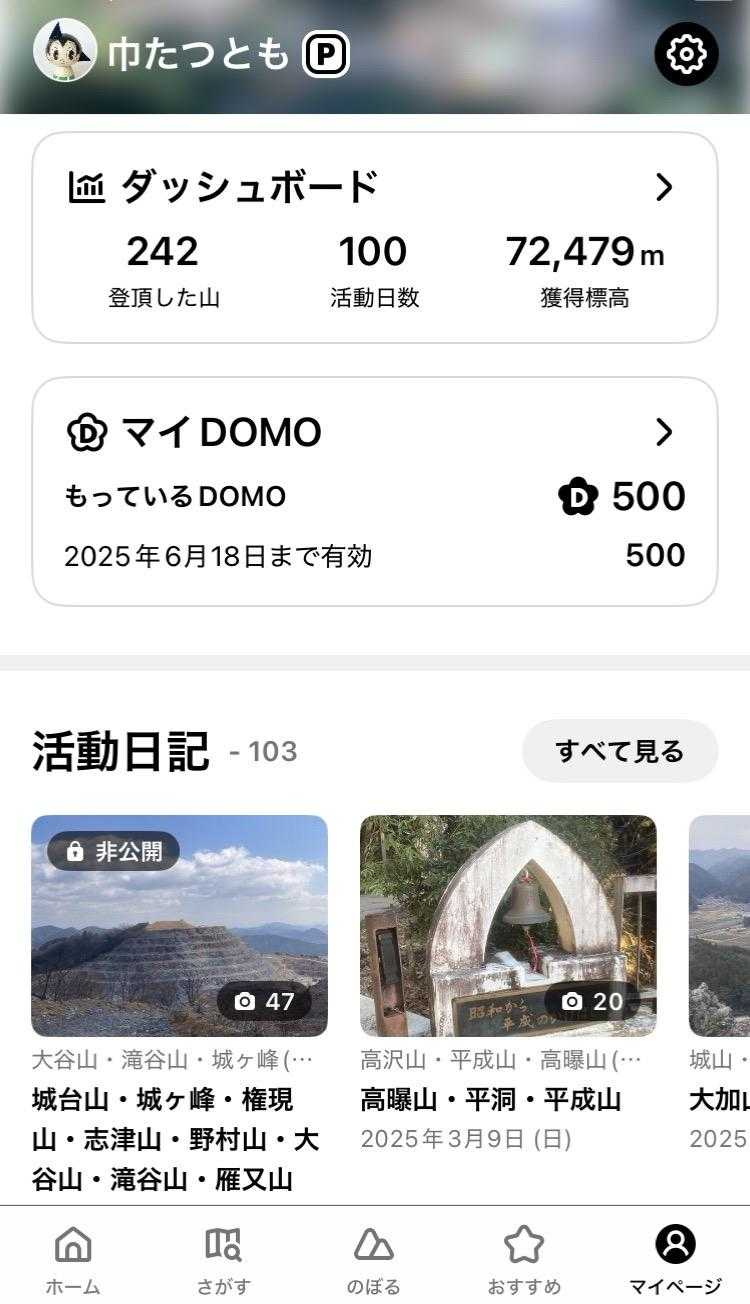Viewport: 750px width, 1304px height.
Task: Open the settings gear icon
Action: (x=686, y=53)
